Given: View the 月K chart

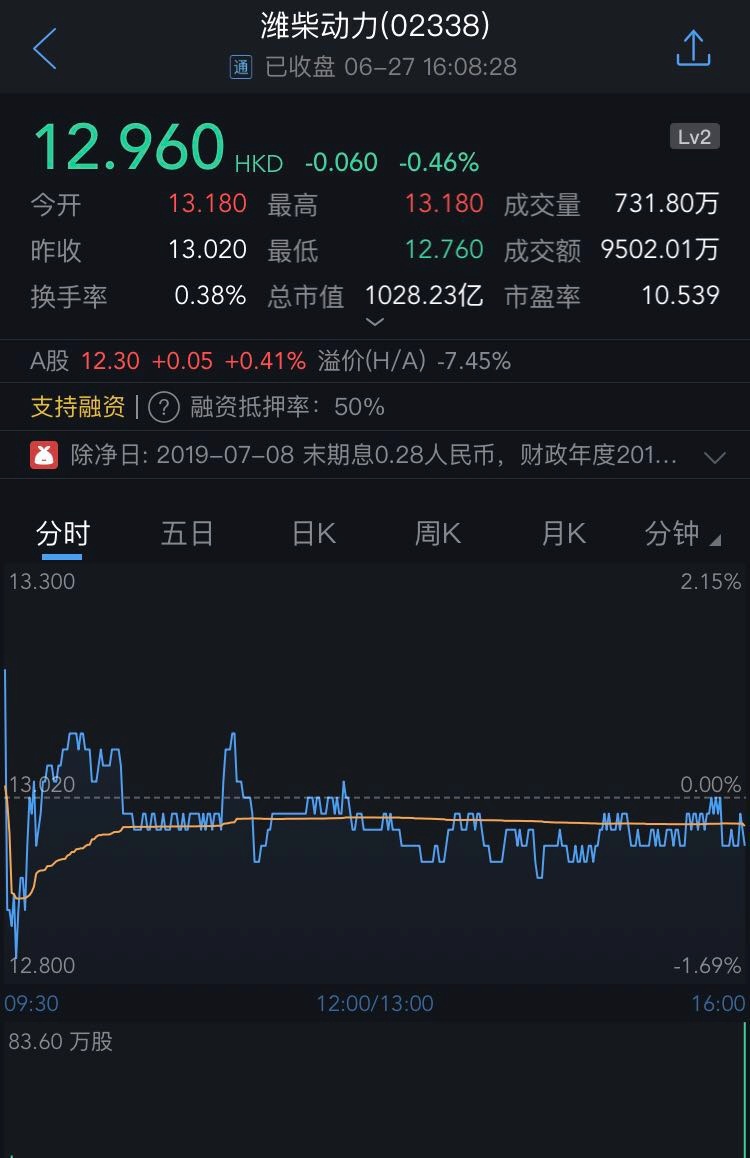Looking at the screenshot, I should (x=563, y=534).
